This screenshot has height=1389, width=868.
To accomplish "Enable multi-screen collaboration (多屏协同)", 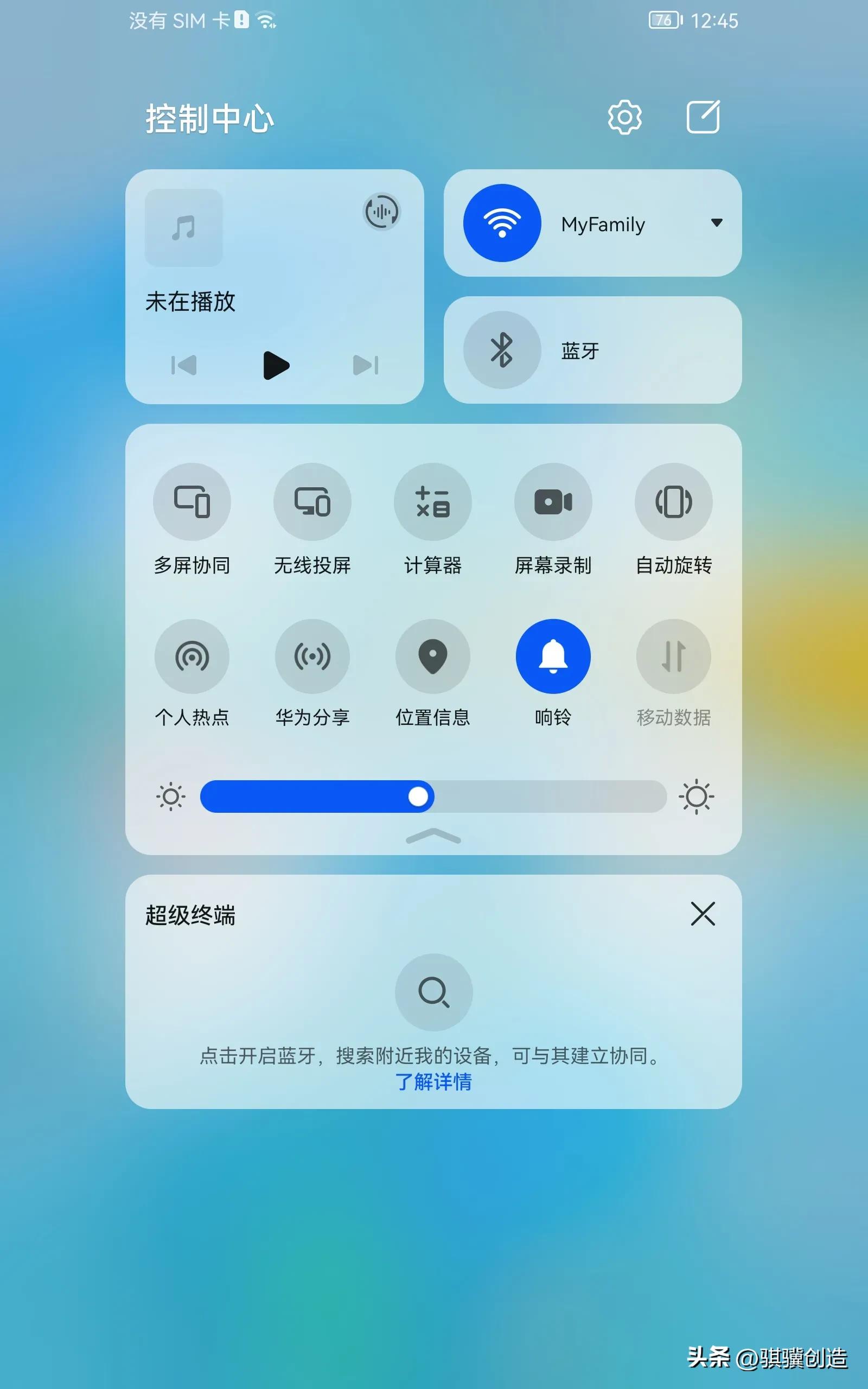I will (x=192, y=502).
